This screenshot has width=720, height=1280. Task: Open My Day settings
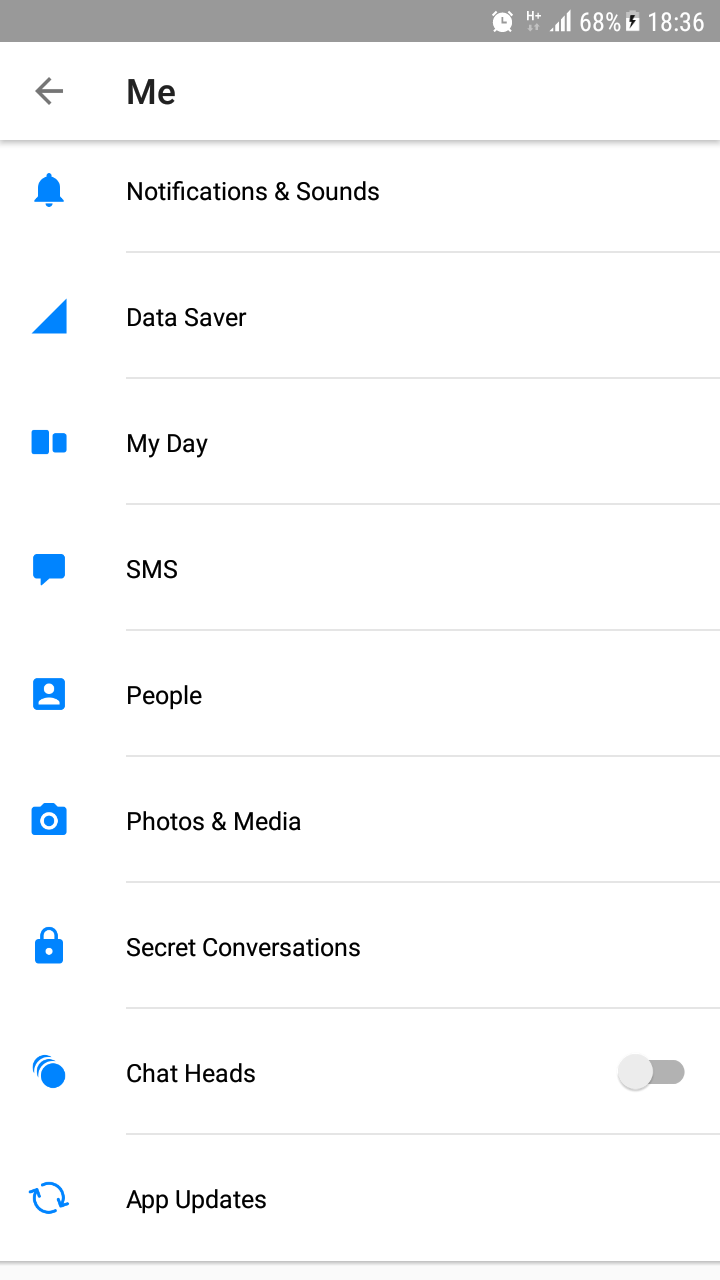[360, 442]
